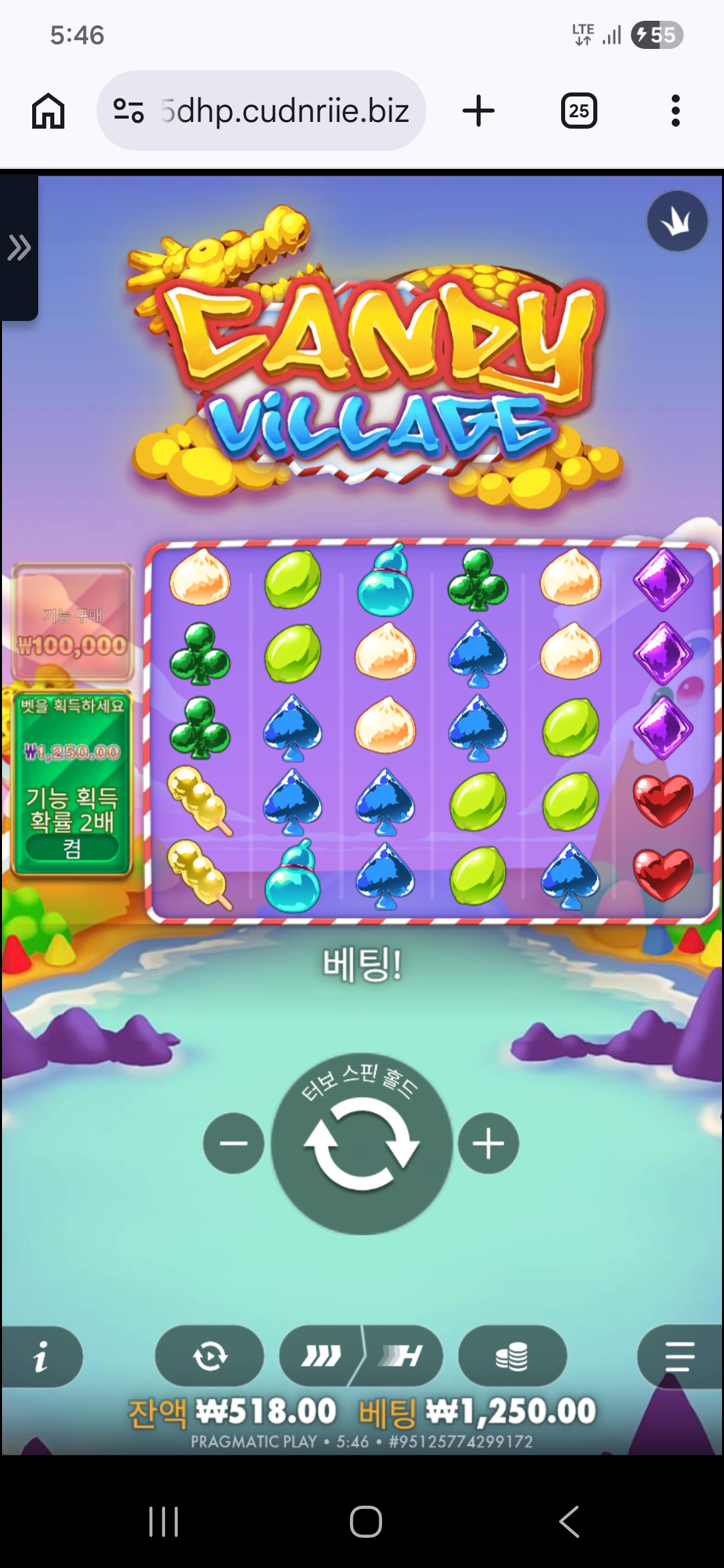Viewport: 724px width, 1568px height.
Task: Go to the browser home page
Action: coord(48,111)
